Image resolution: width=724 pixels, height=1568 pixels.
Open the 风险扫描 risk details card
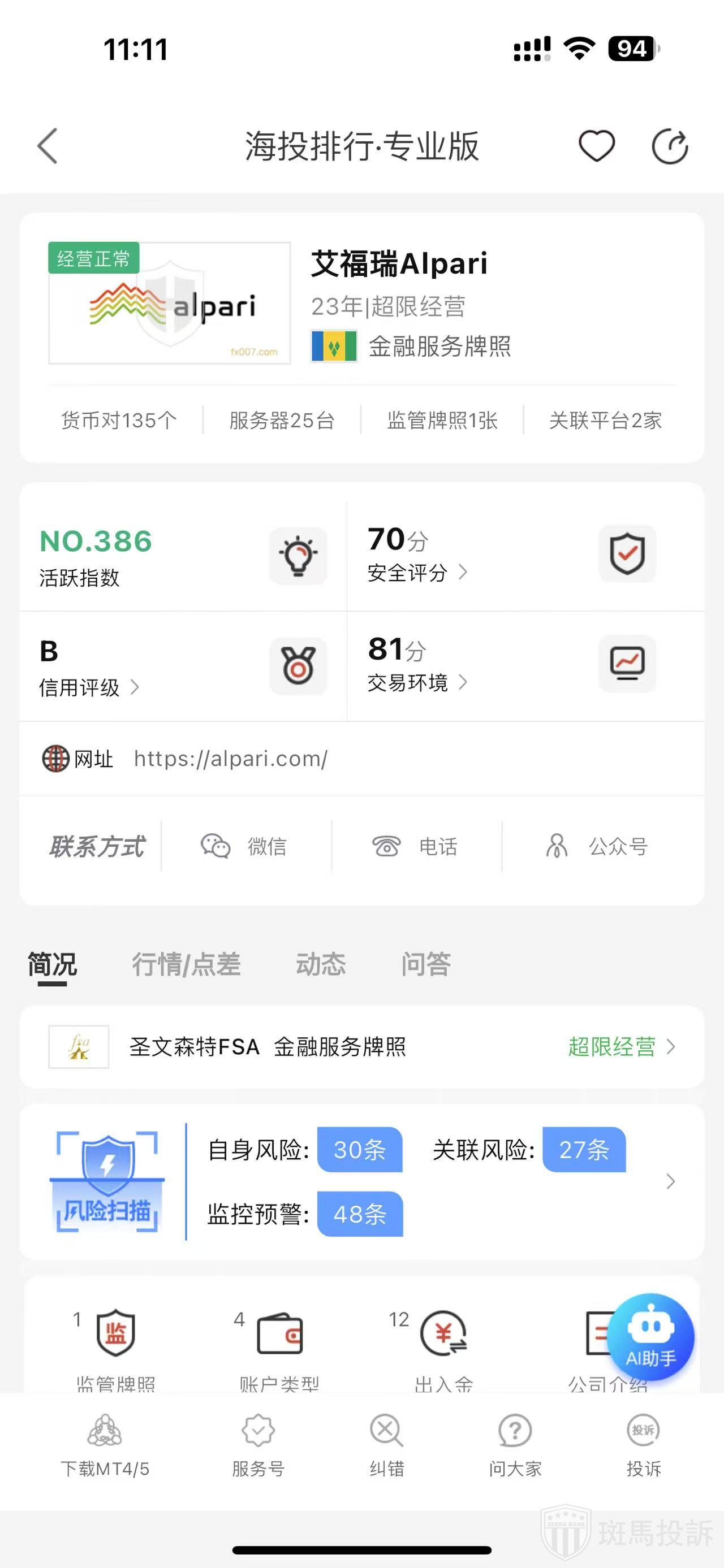(361, 1181)
